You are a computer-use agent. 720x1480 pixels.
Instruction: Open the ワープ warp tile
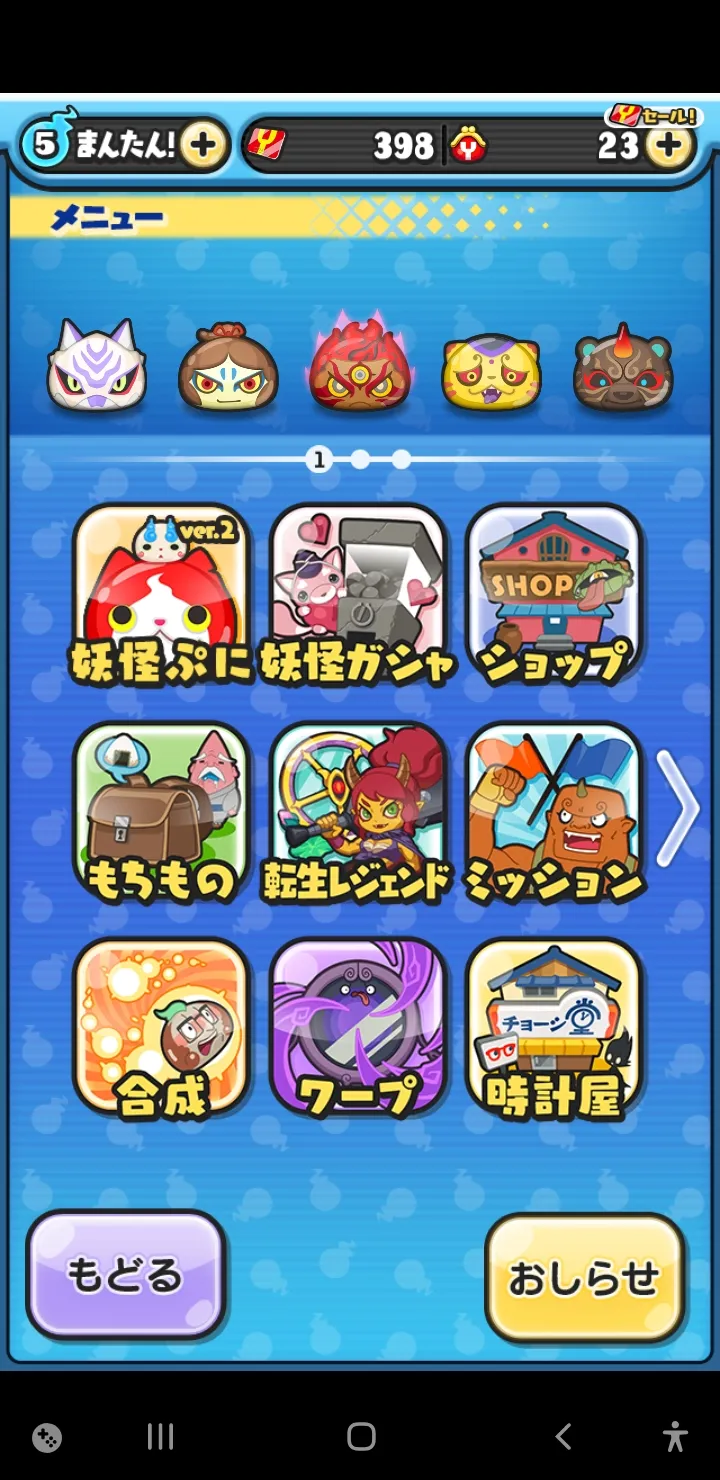click(x=357, y=1028)
